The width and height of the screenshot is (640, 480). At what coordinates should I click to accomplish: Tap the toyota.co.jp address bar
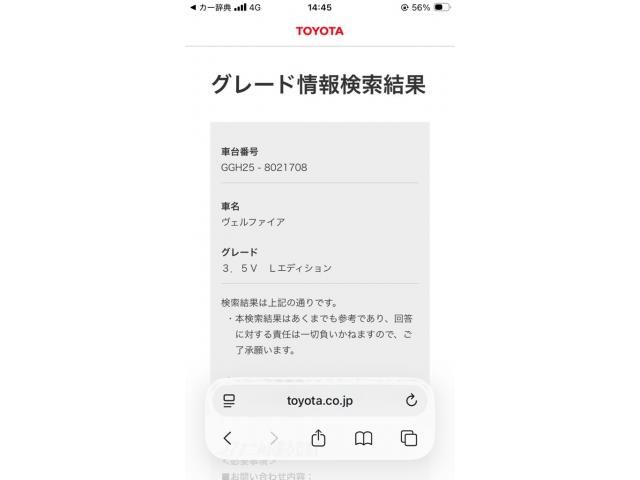pyautogui.click(x=319, y=401)
